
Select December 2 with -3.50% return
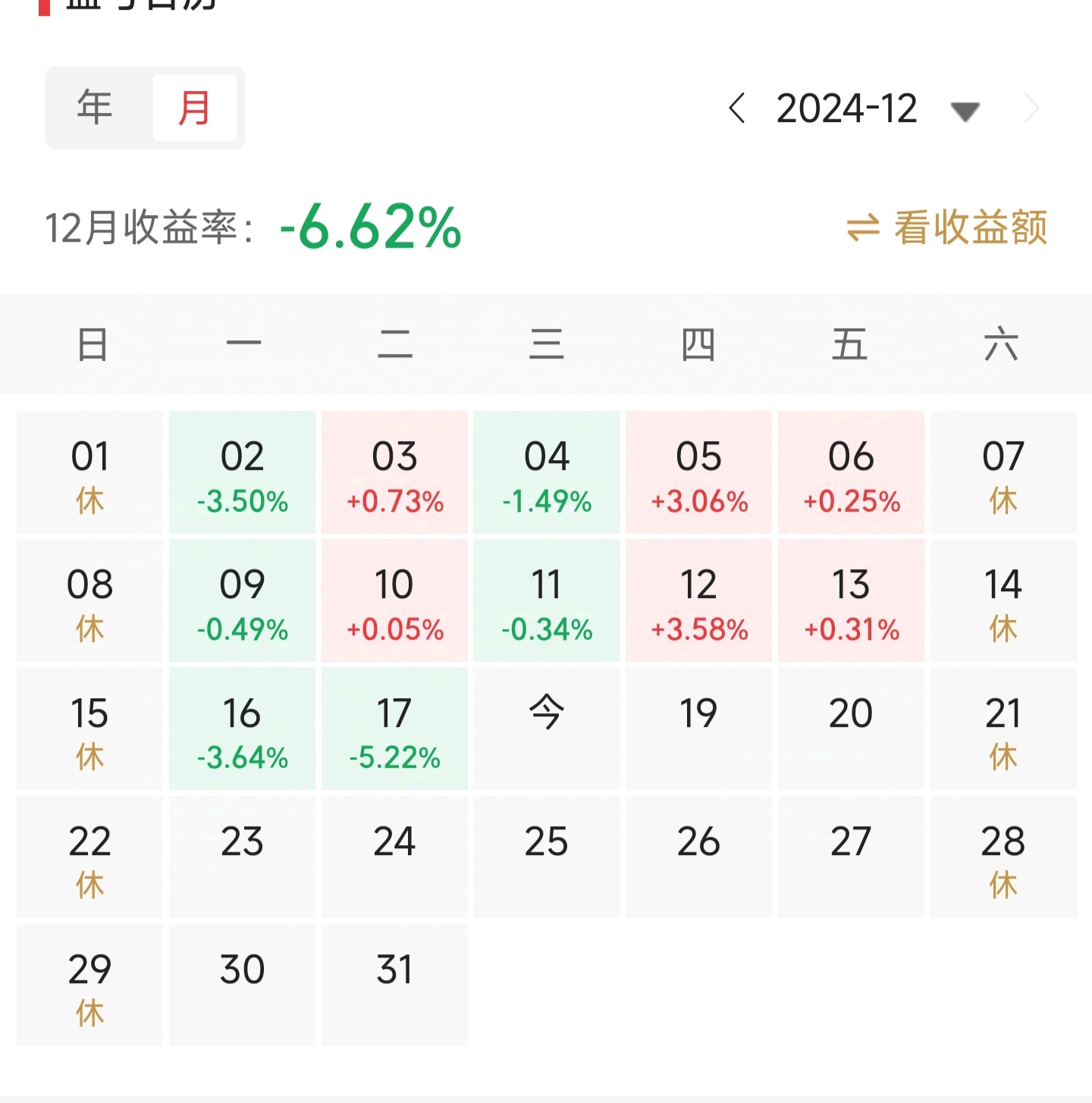241,472
